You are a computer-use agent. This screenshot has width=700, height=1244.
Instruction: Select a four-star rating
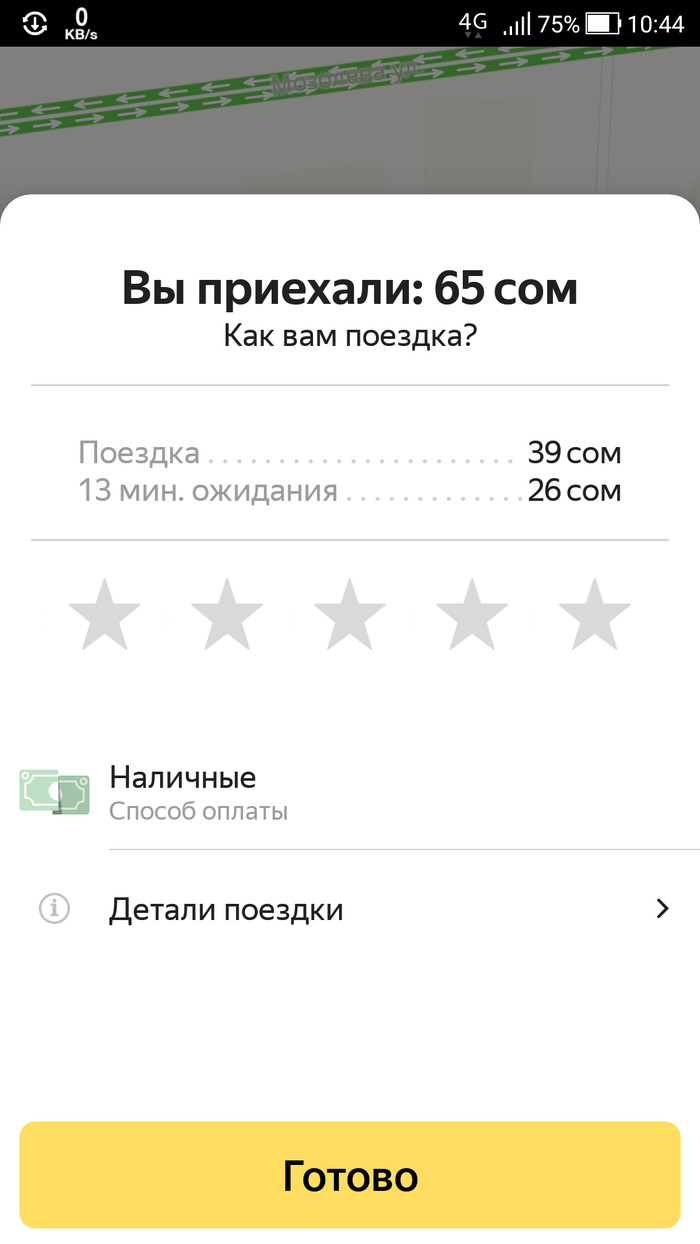coord(472,613)
